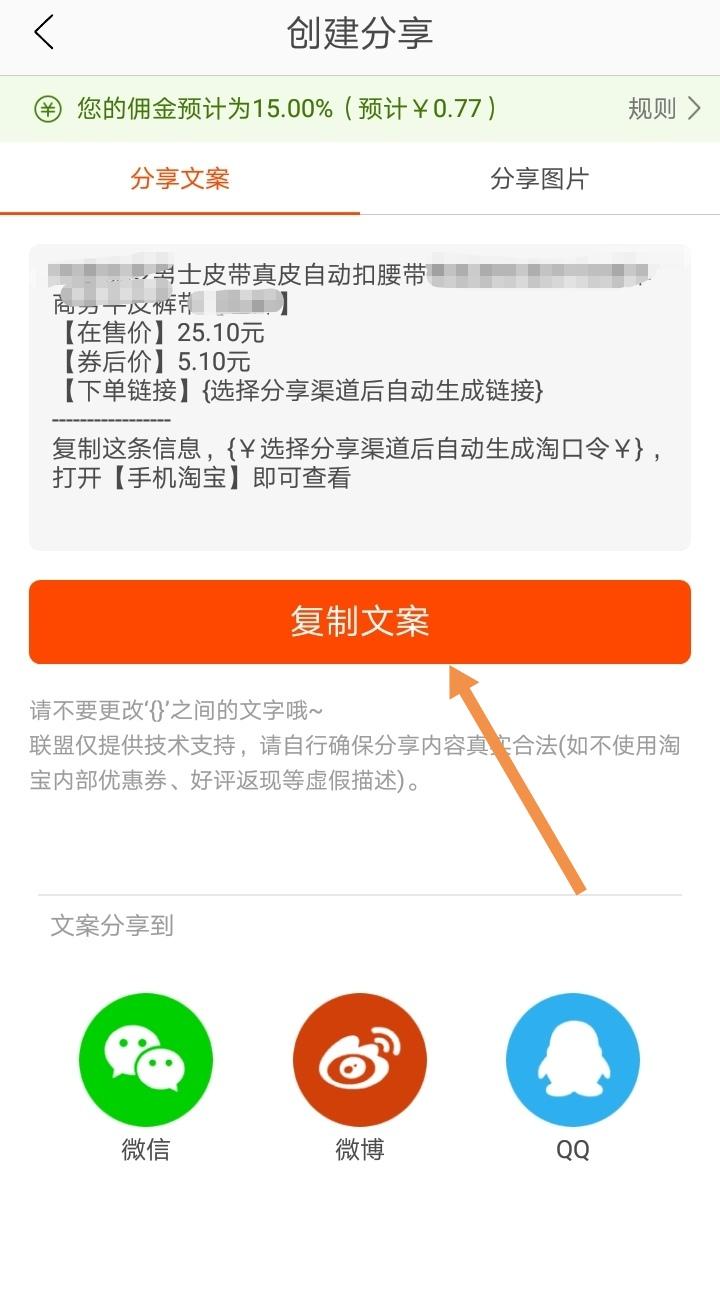
Task: Tap the 微信 label under WeChat icon
Action: pos(145,1150)
